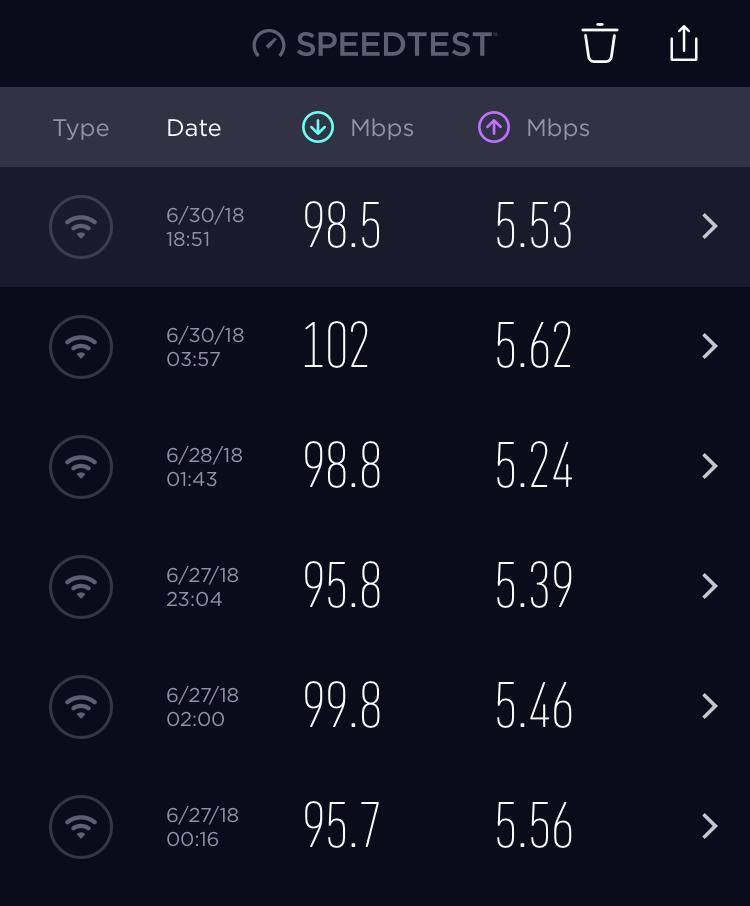
Task: Share the speed test results
Action: coord(684,43)
